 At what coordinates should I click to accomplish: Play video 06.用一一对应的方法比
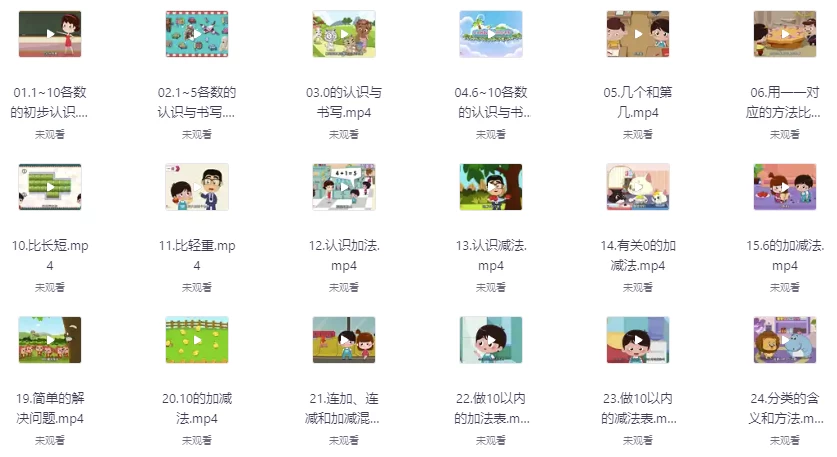click(785, 34)
